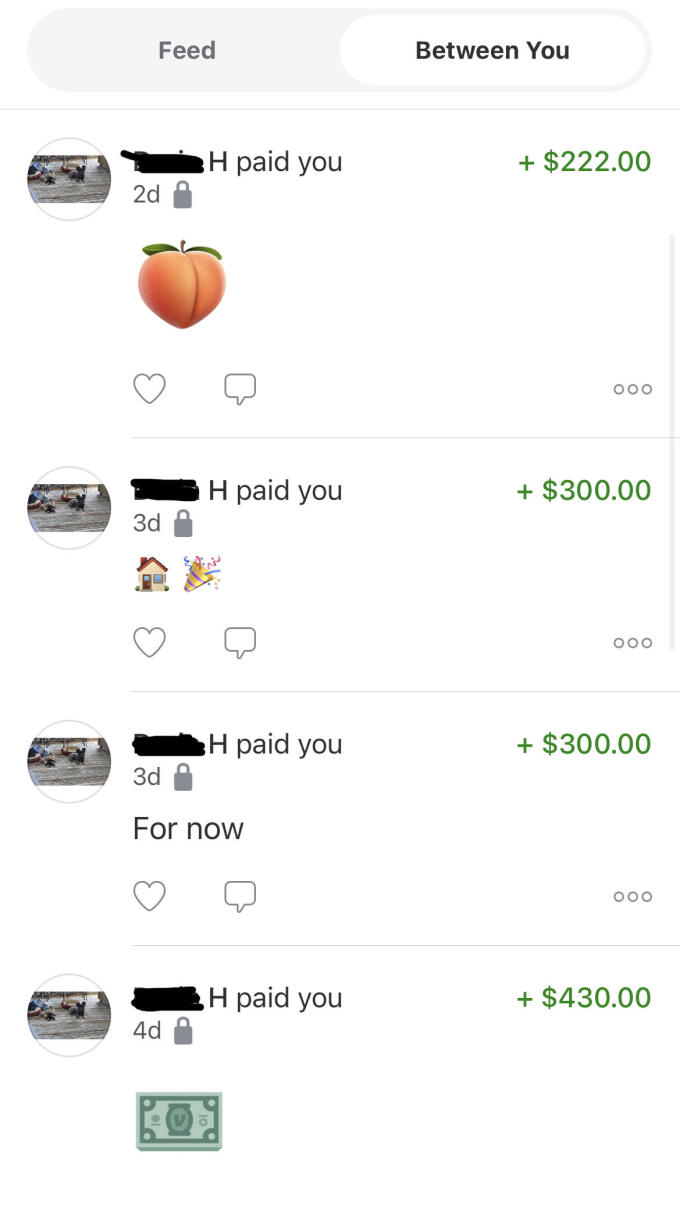Comment on the house emoji payment

point(240,642)
